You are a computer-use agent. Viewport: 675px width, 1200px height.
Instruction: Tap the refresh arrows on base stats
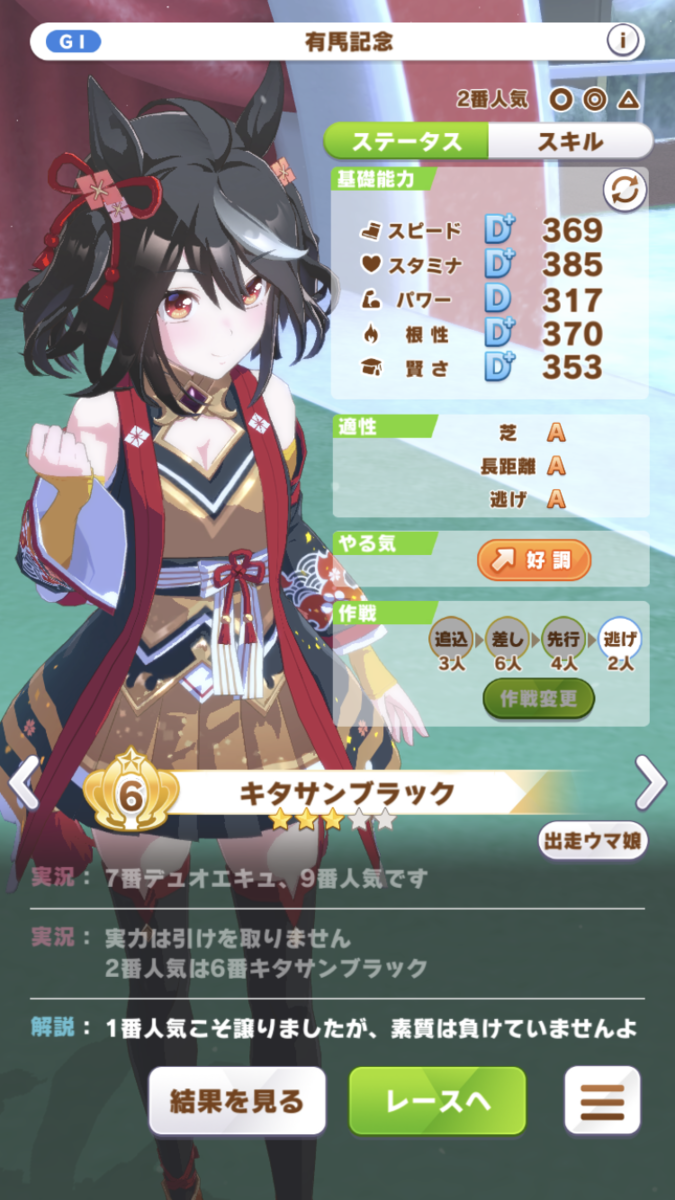click(x=623, y=190)
